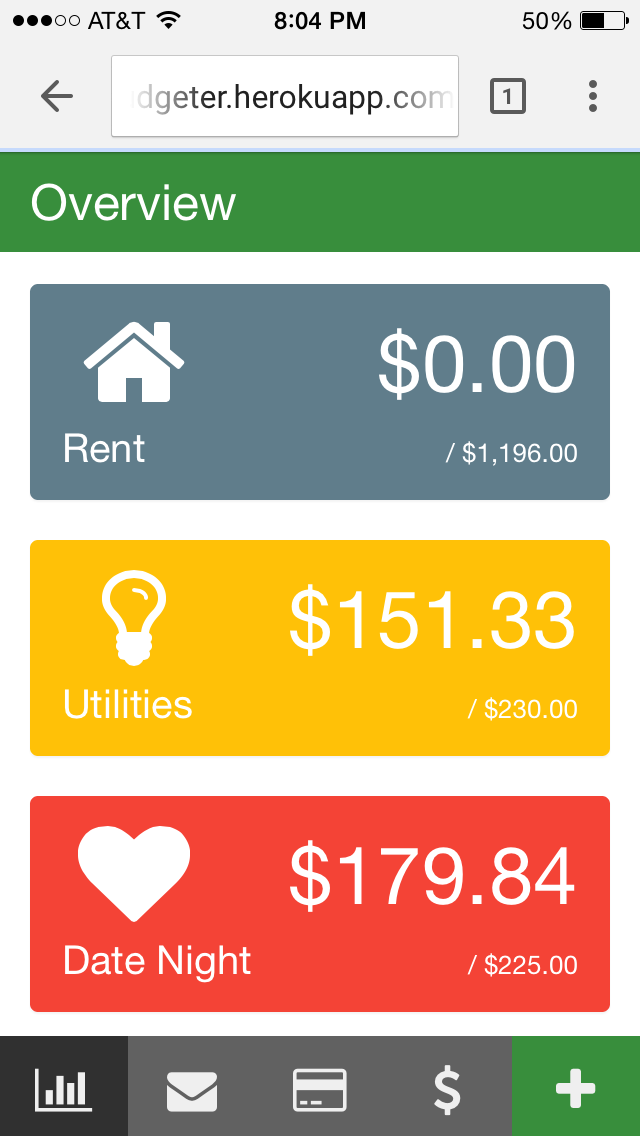
Task: Open the browser tab switcher
Action: 507,96
